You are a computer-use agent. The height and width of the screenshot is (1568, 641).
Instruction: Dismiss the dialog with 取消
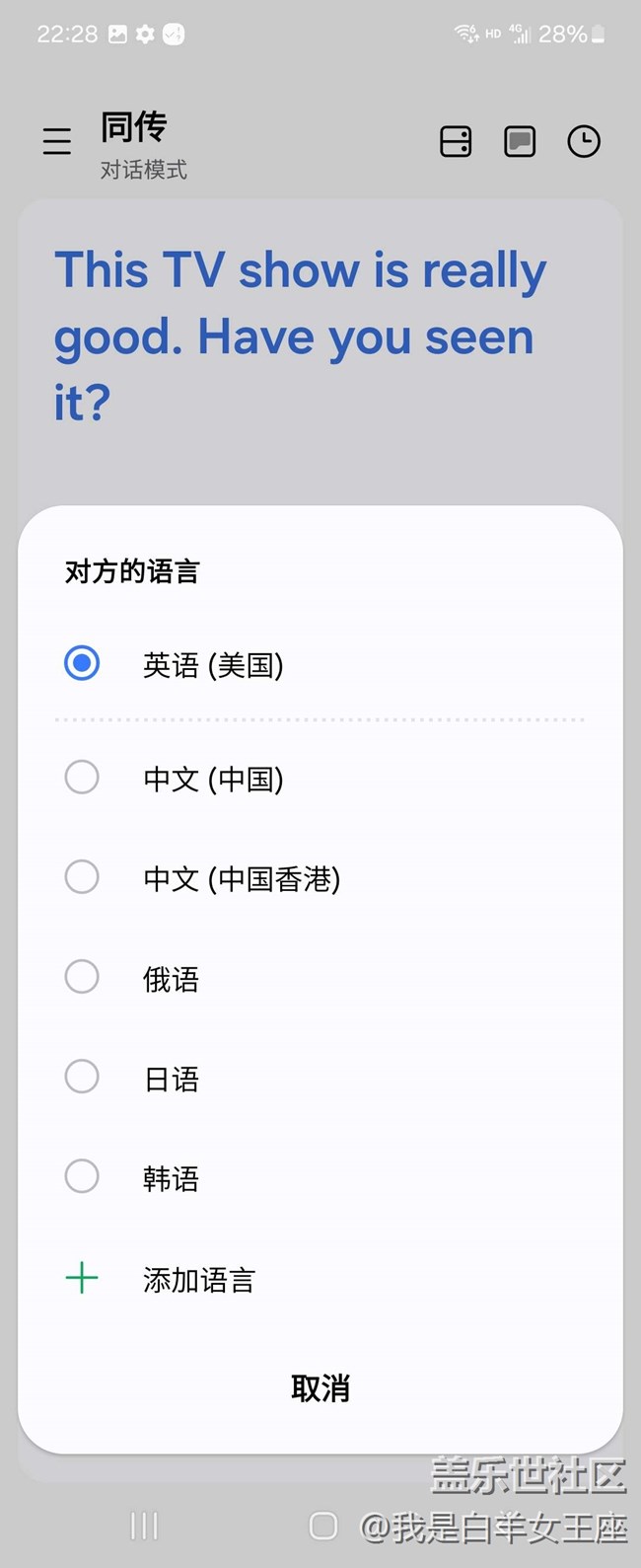pos(320,1388)
